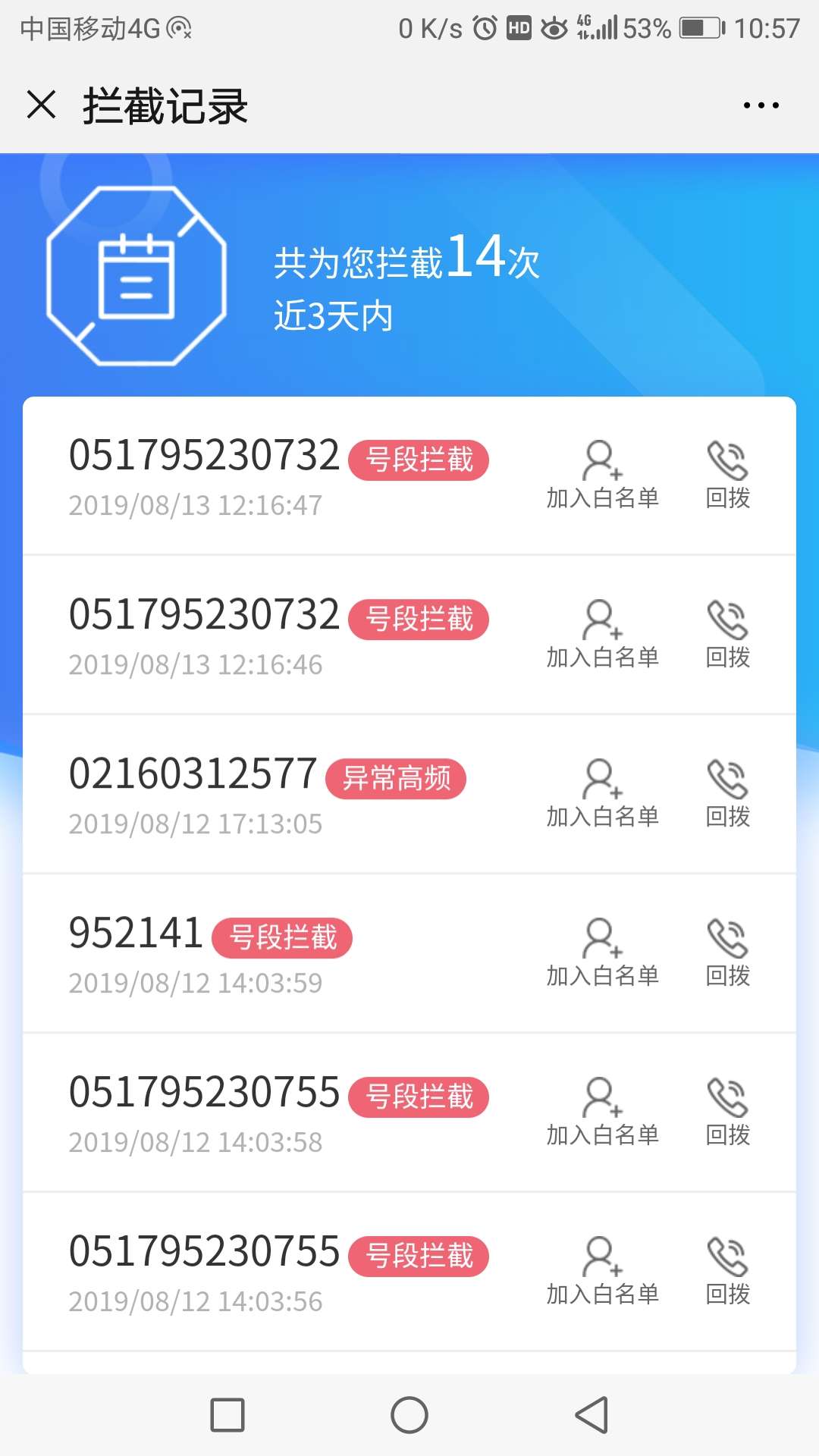Call back the 14:03:56 record of 051795230755
This screenshot has height=1456, width=819.
pyautogui.click(x=728, y=1272)
